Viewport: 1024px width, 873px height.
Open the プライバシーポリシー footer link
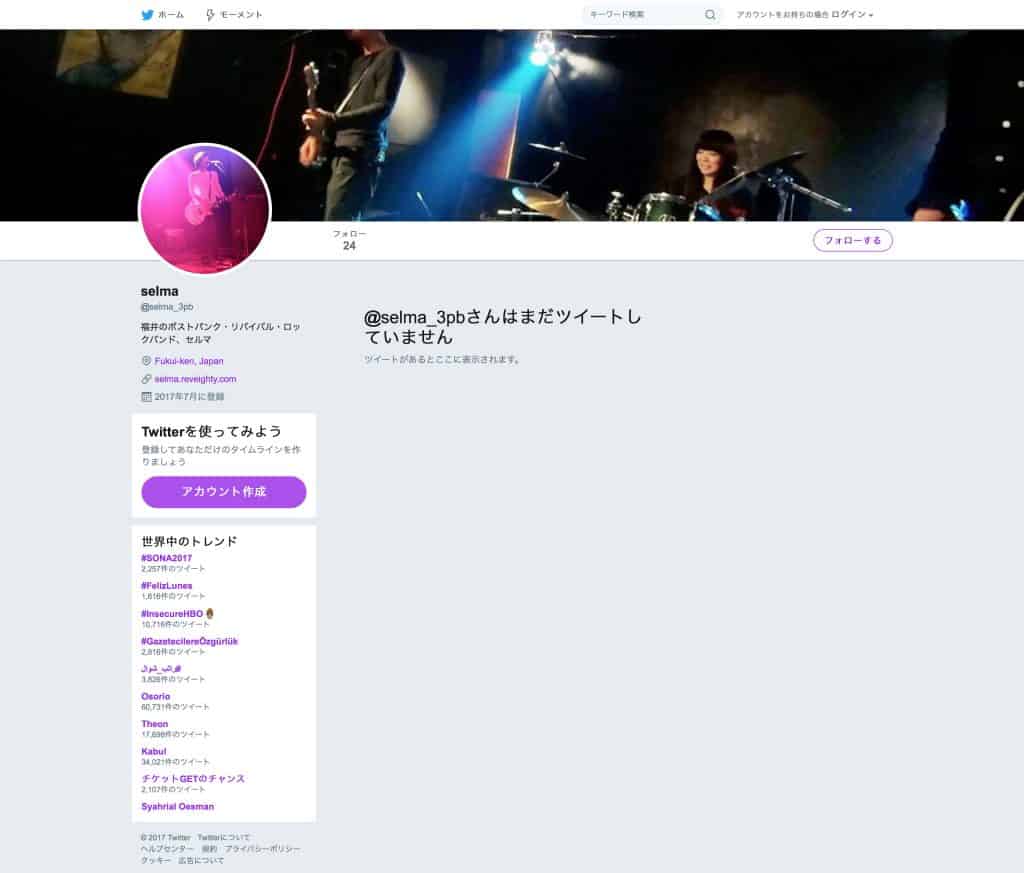pyautogui.click(x=262, y=849)
